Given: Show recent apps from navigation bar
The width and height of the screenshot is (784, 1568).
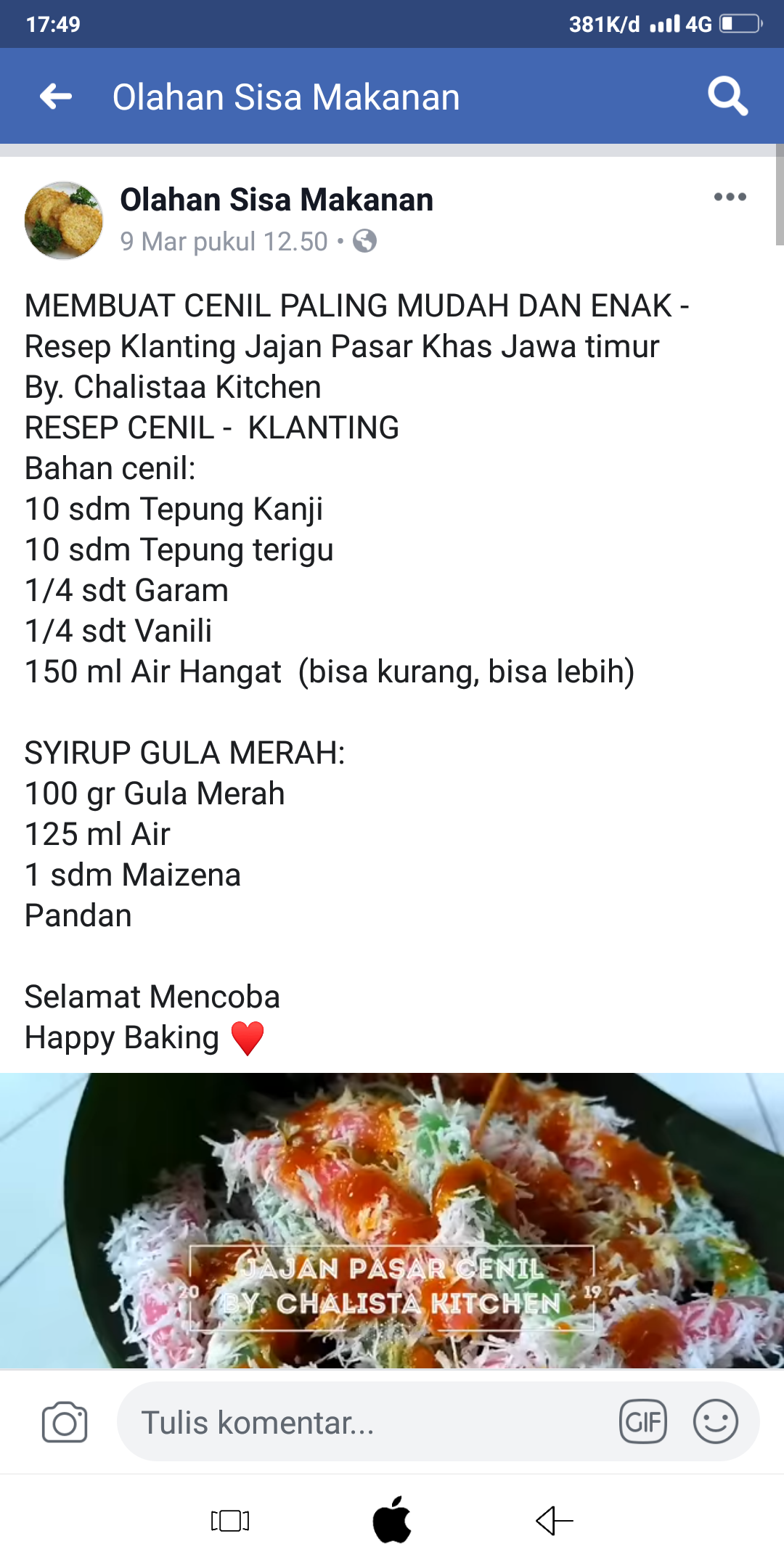Looking at the screenshot, I should (x=230, y=1520).
